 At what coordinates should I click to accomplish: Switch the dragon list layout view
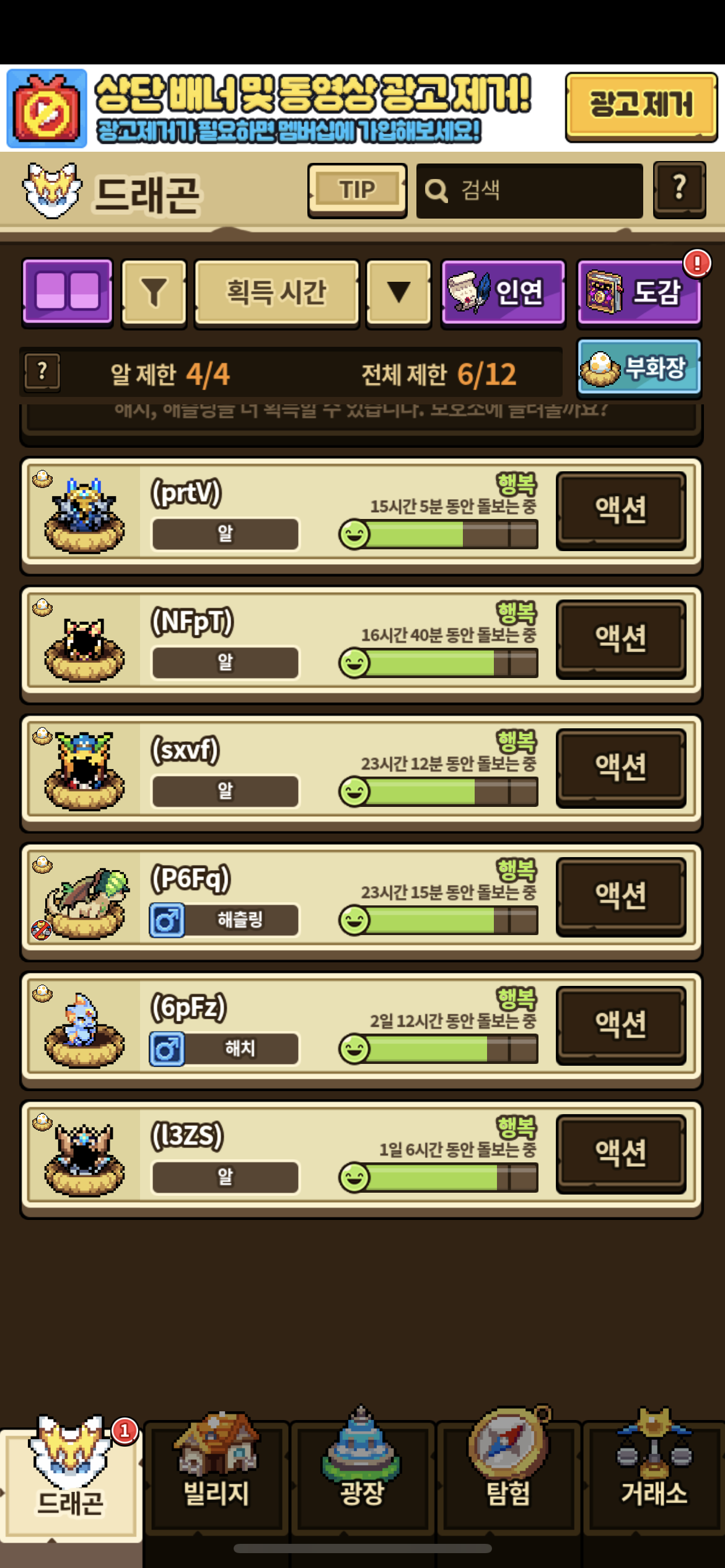[x=68, y=292]
